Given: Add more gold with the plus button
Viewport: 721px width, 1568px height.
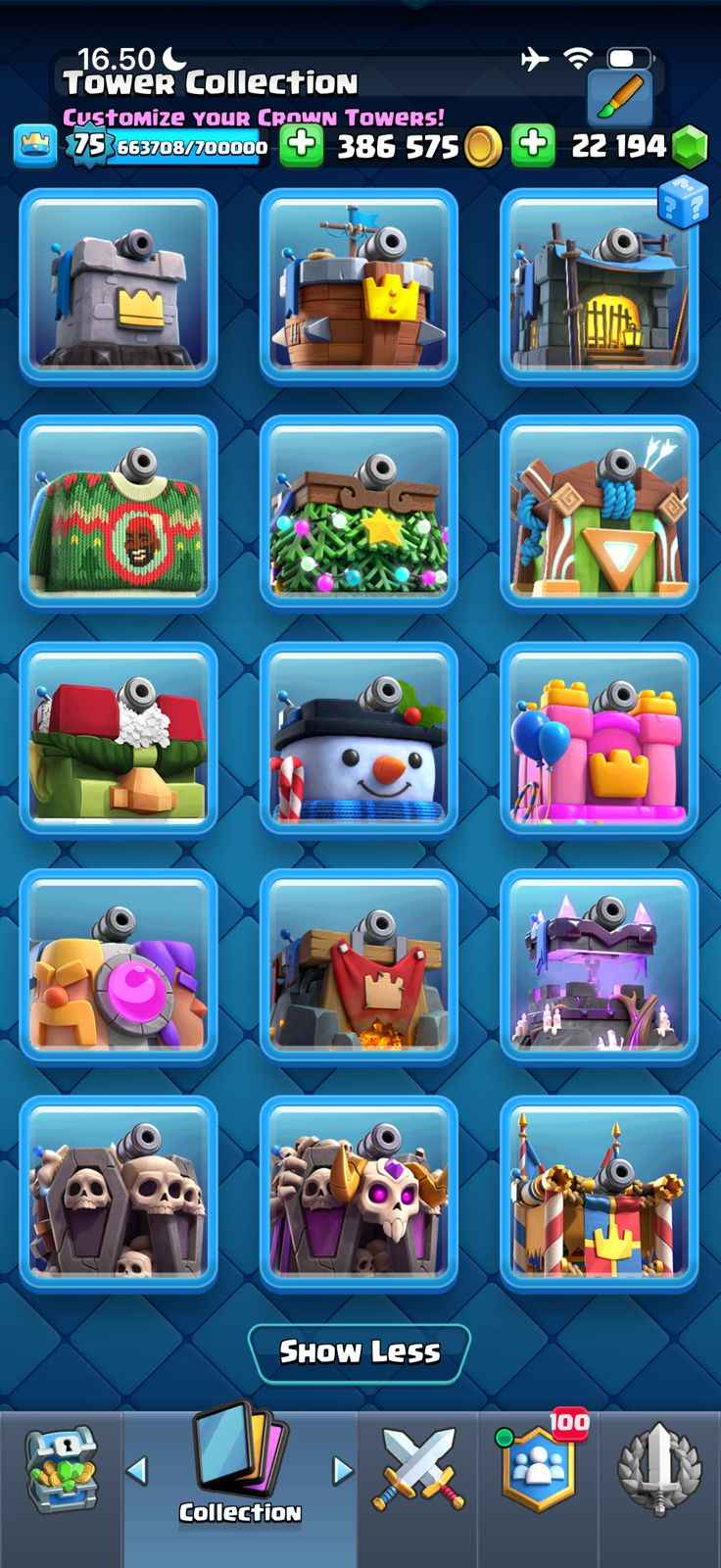Looking at the screenshot, I should [x=302, y=145].
